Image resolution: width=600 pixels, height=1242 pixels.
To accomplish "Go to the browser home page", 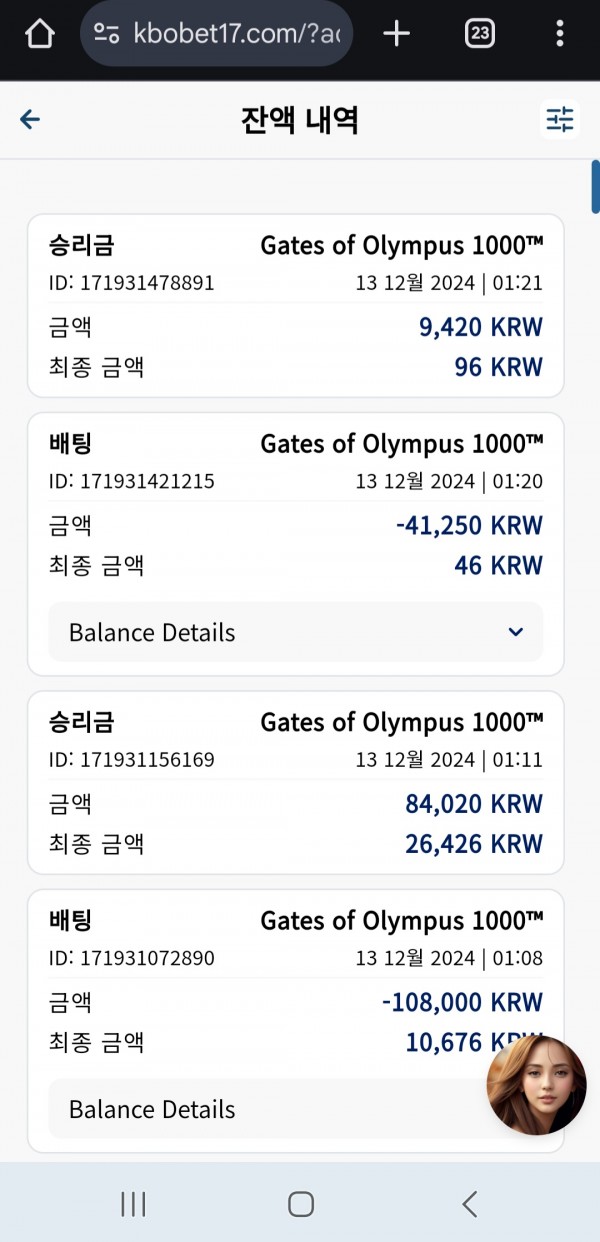I will click(39, 34).
